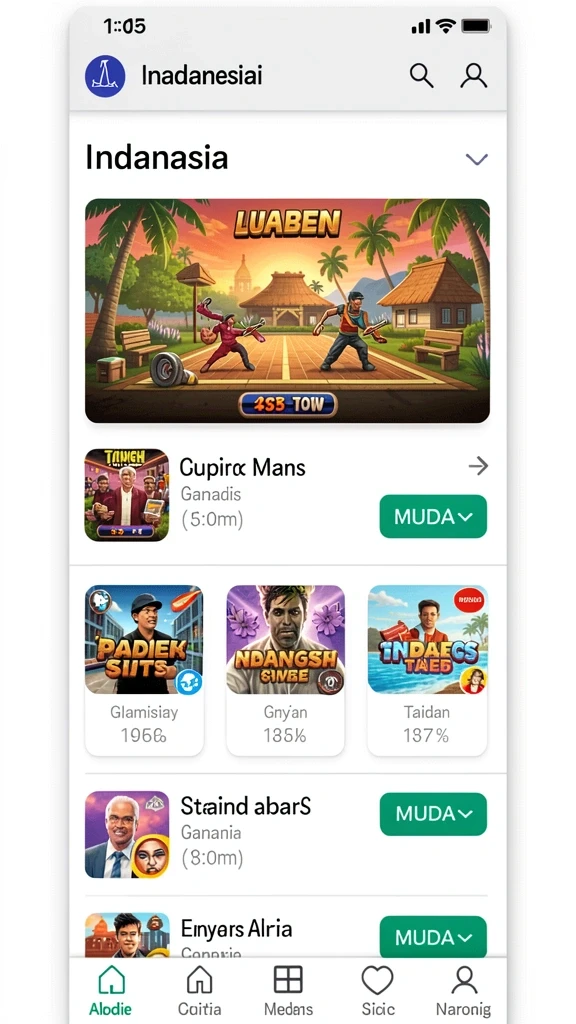The width and height of the screenshot is (576, 1024).
Task: Tap MUDA button for Staind abarS
Action: pos(433,814)
